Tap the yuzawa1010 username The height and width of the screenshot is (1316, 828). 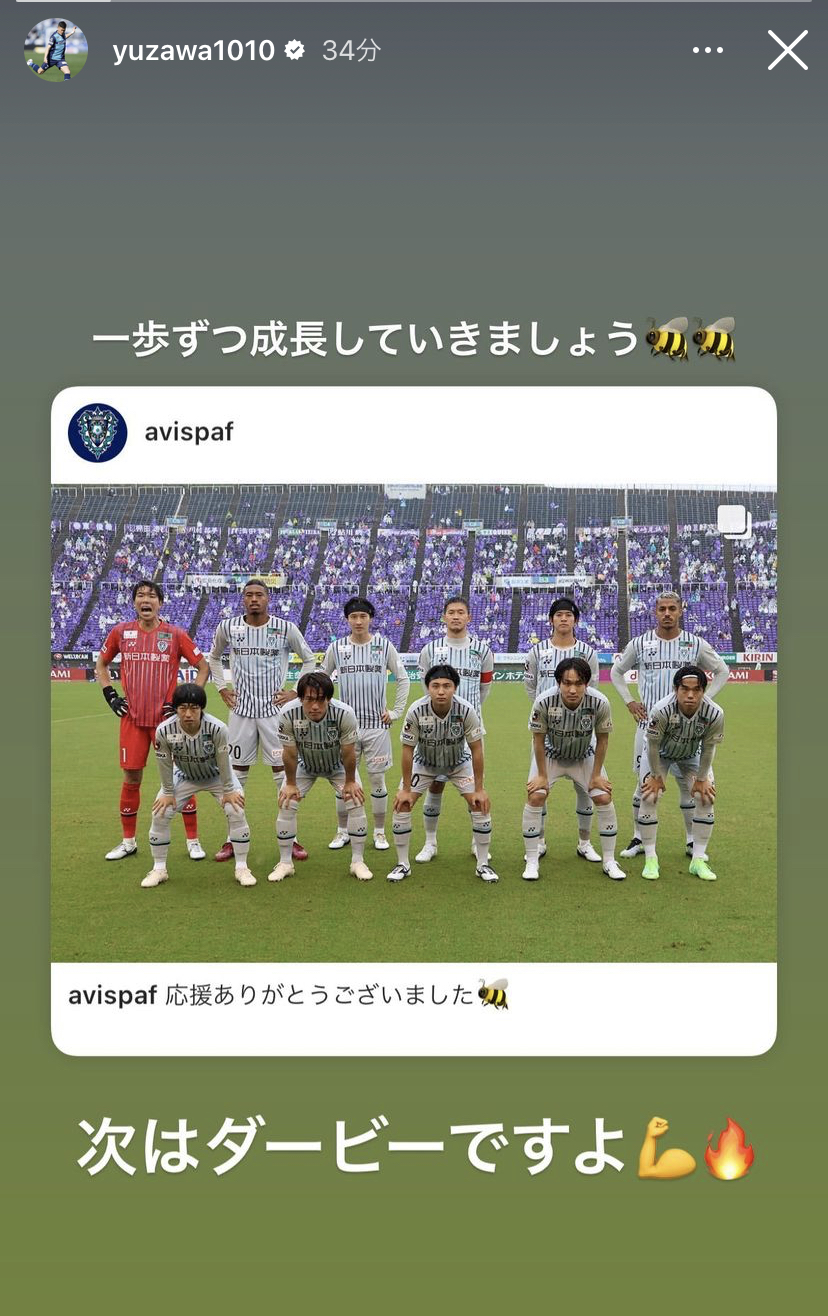[193, 51]
